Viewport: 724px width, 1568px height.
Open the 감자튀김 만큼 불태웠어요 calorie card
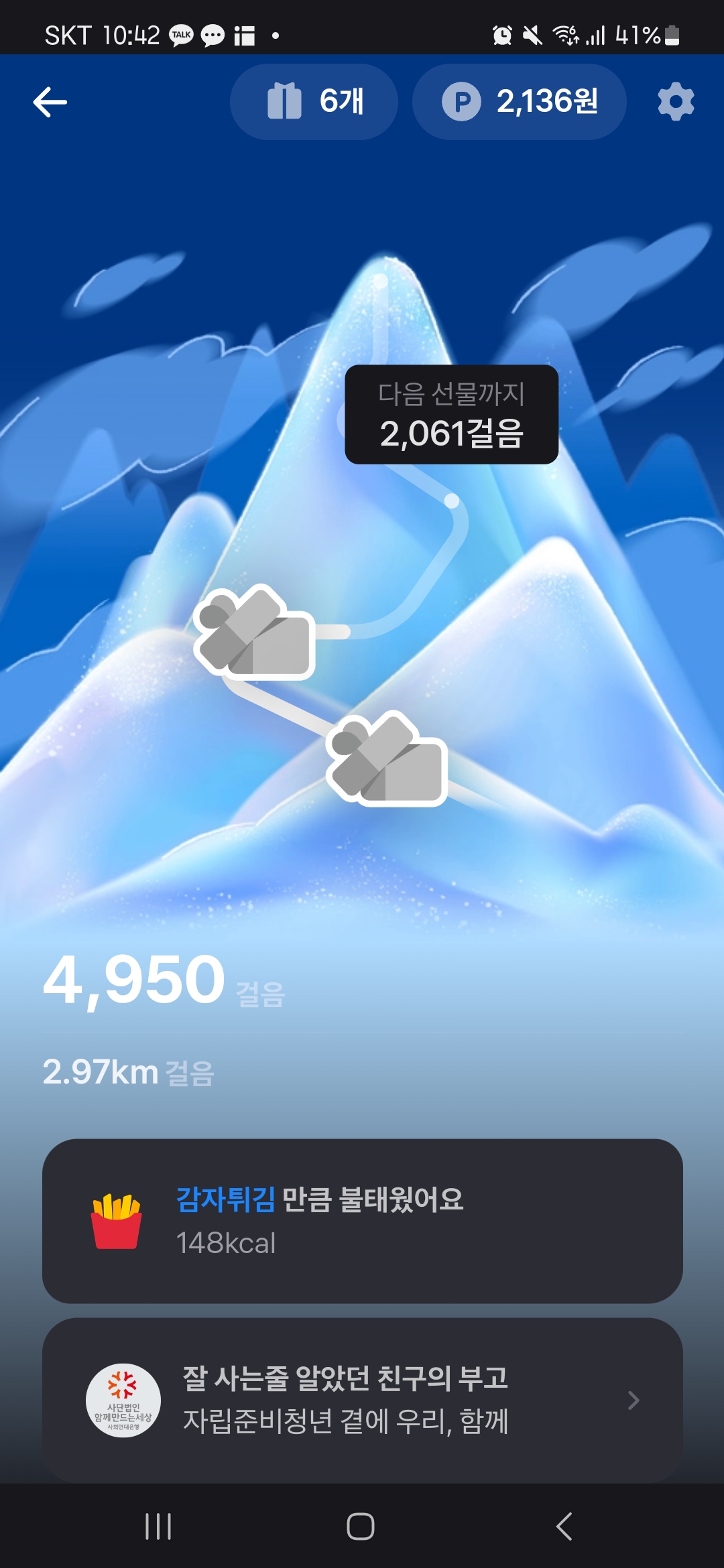click(362, 1221)
